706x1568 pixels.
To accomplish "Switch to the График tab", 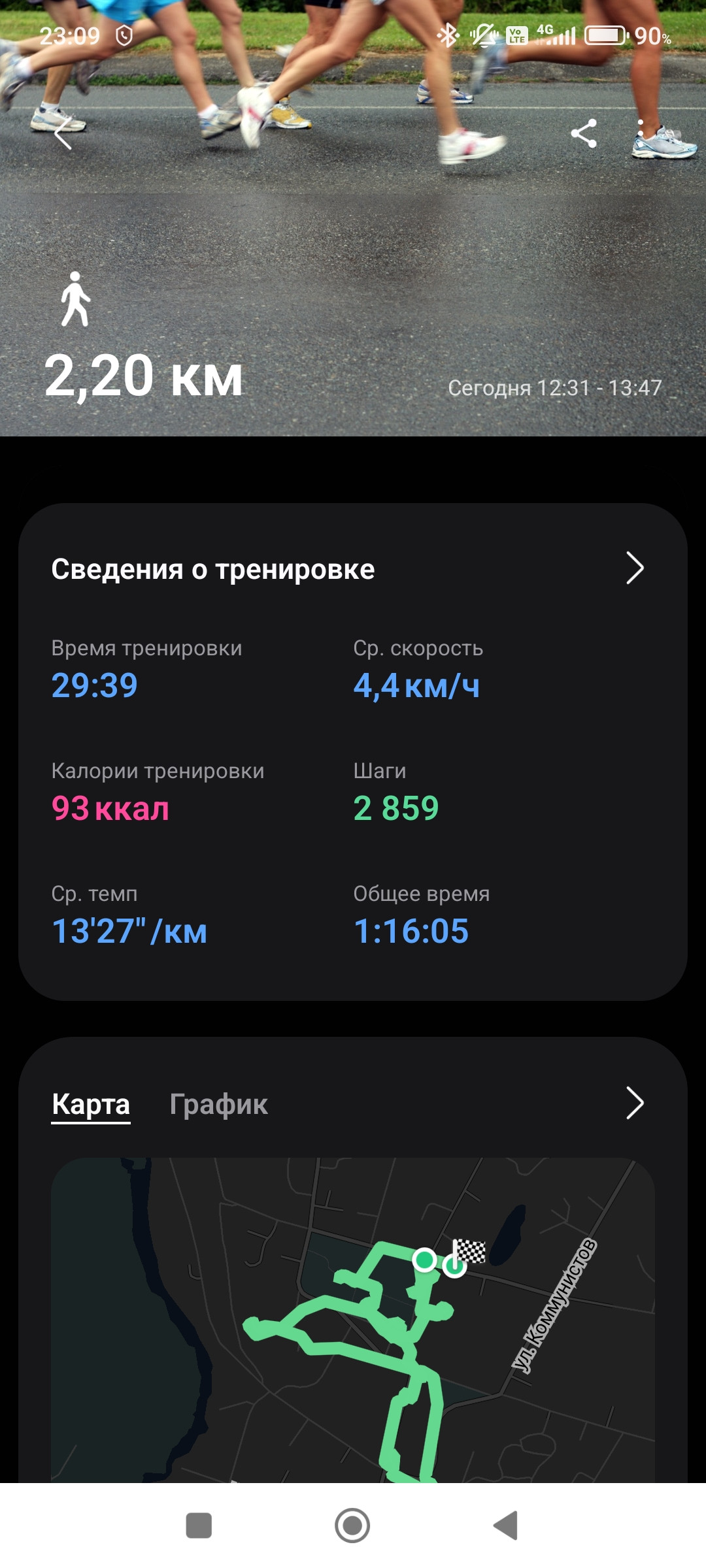I will tap(218, 1104).
